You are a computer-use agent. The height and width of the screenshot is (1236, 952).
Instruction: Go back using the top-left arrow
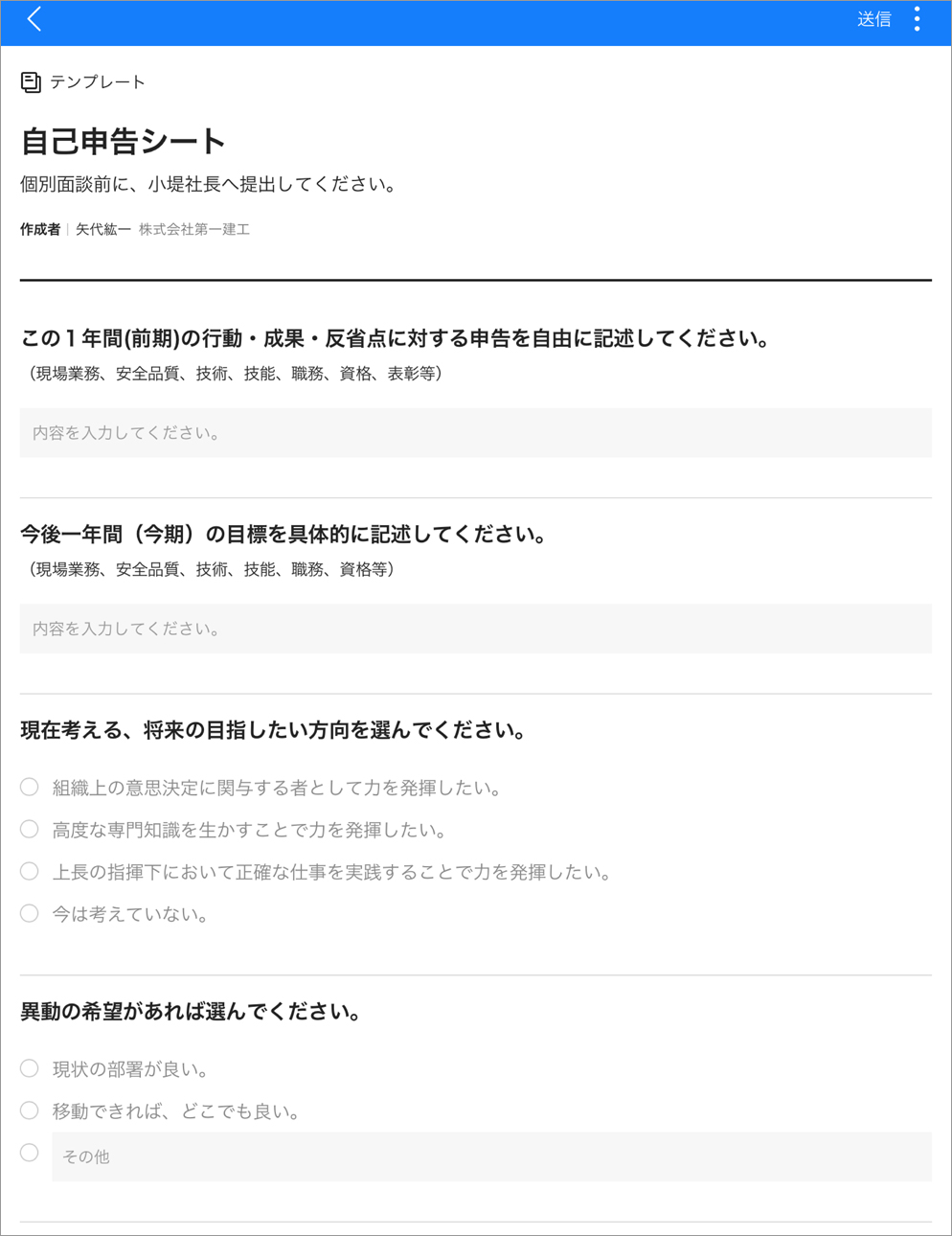[x=34, y=19]
